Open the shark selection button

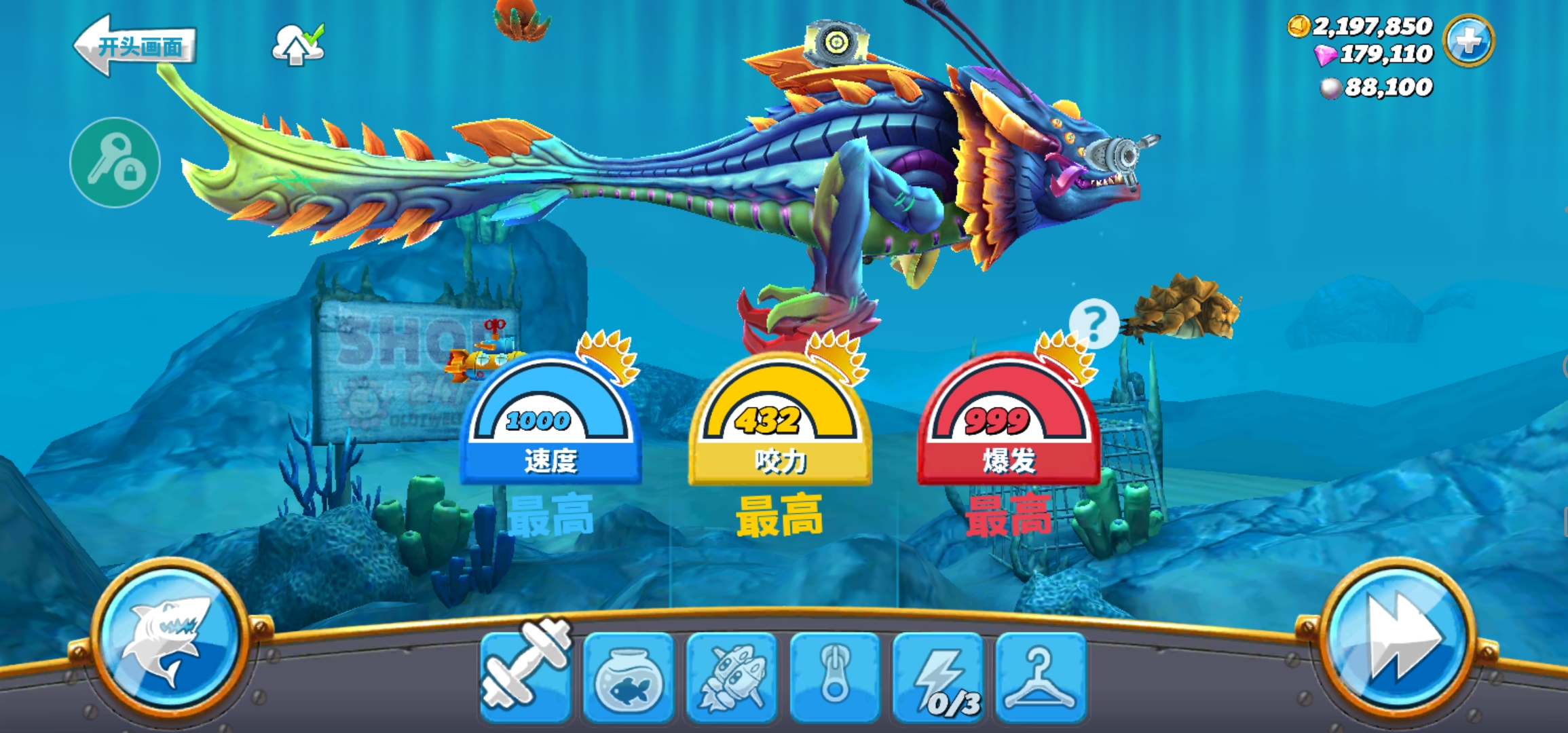click(x=168, y=639)
